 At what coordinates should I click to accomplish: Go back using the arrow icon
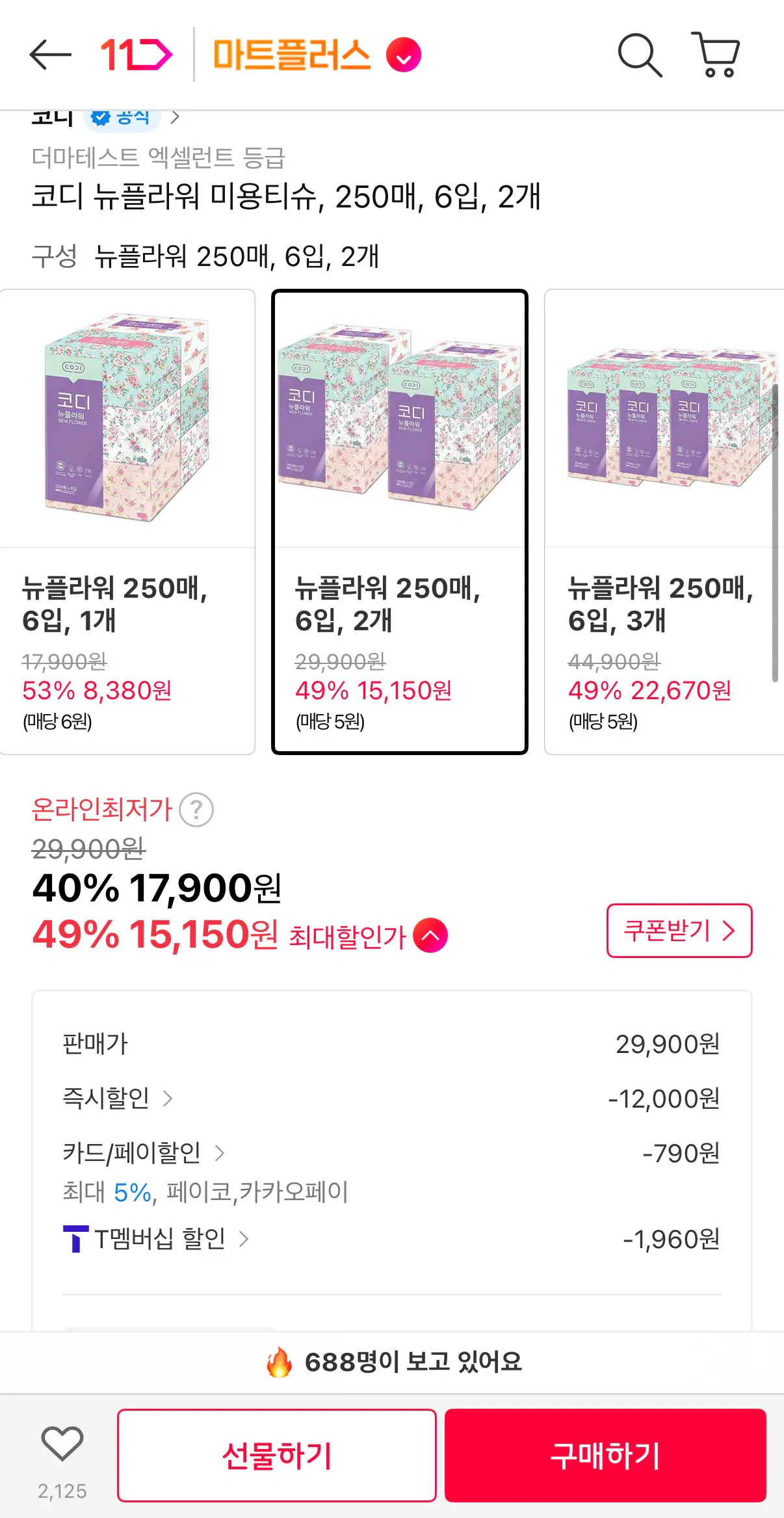pyautogui.click(x=50, y=55)
